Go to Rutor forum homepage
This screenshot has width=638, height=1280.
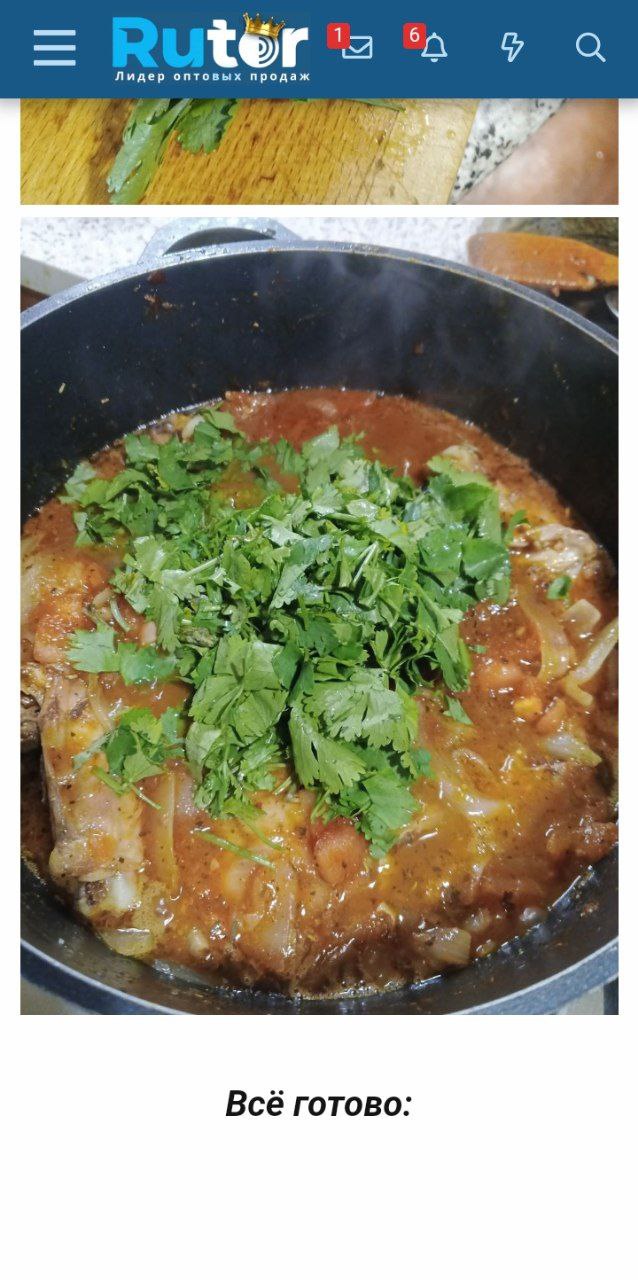coord(211,48)
